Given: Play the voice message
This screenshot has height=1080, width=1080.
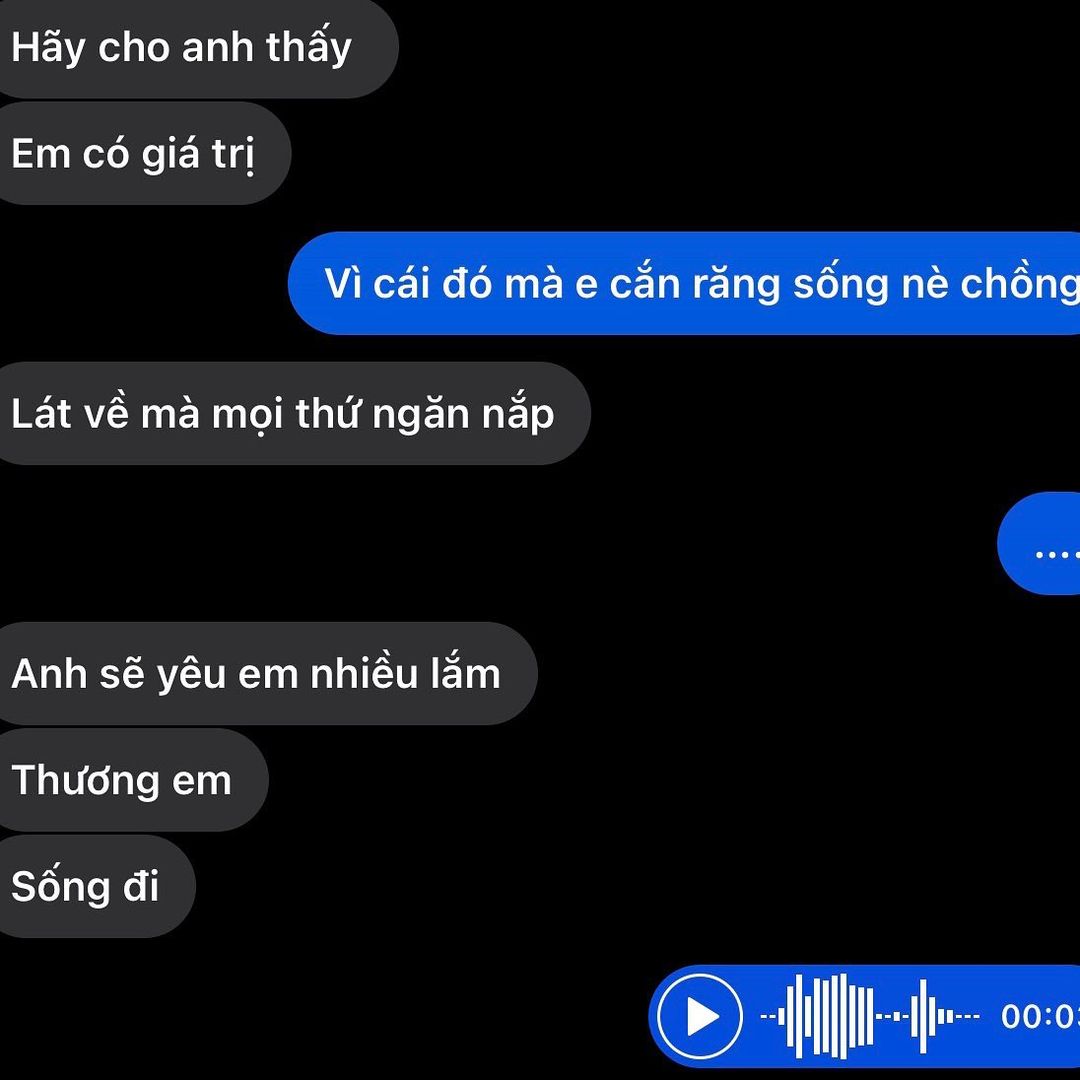Looking at the screenshot, I should click(x=701, y=1017).
